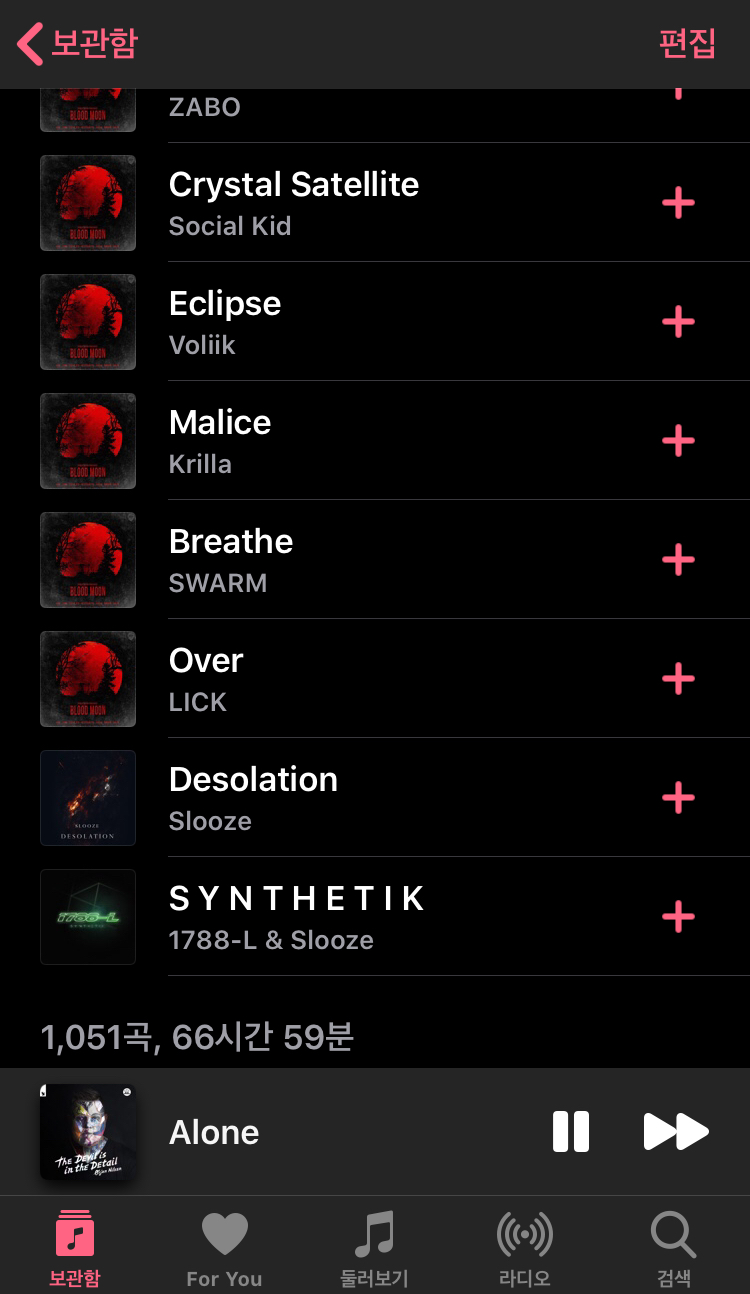Skip to the next track

676,1132
